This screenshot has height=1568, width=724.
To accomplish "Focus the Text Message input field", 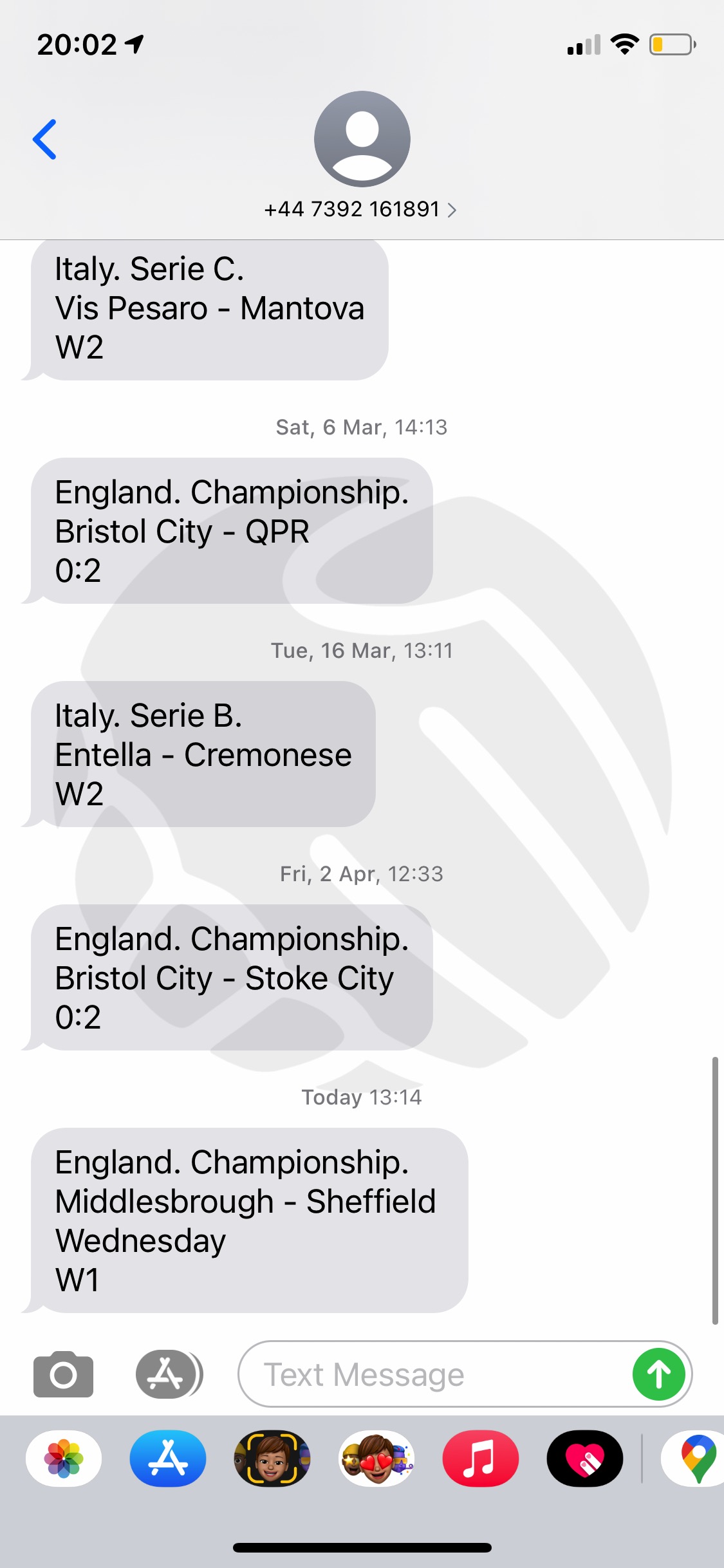I will coord(434,1374).
